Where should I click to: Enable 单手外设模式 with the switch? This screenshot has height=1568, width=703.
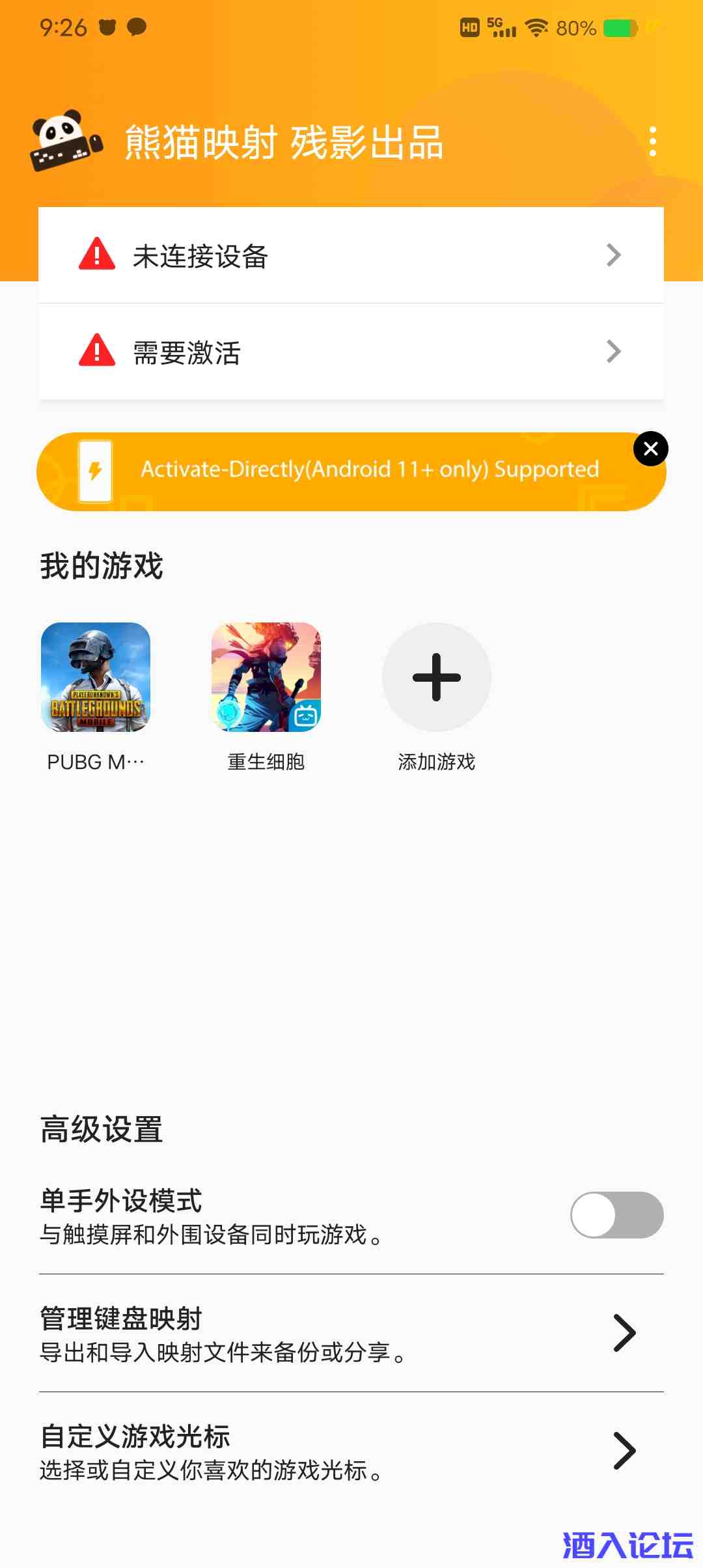click(x=616, y=1215)
